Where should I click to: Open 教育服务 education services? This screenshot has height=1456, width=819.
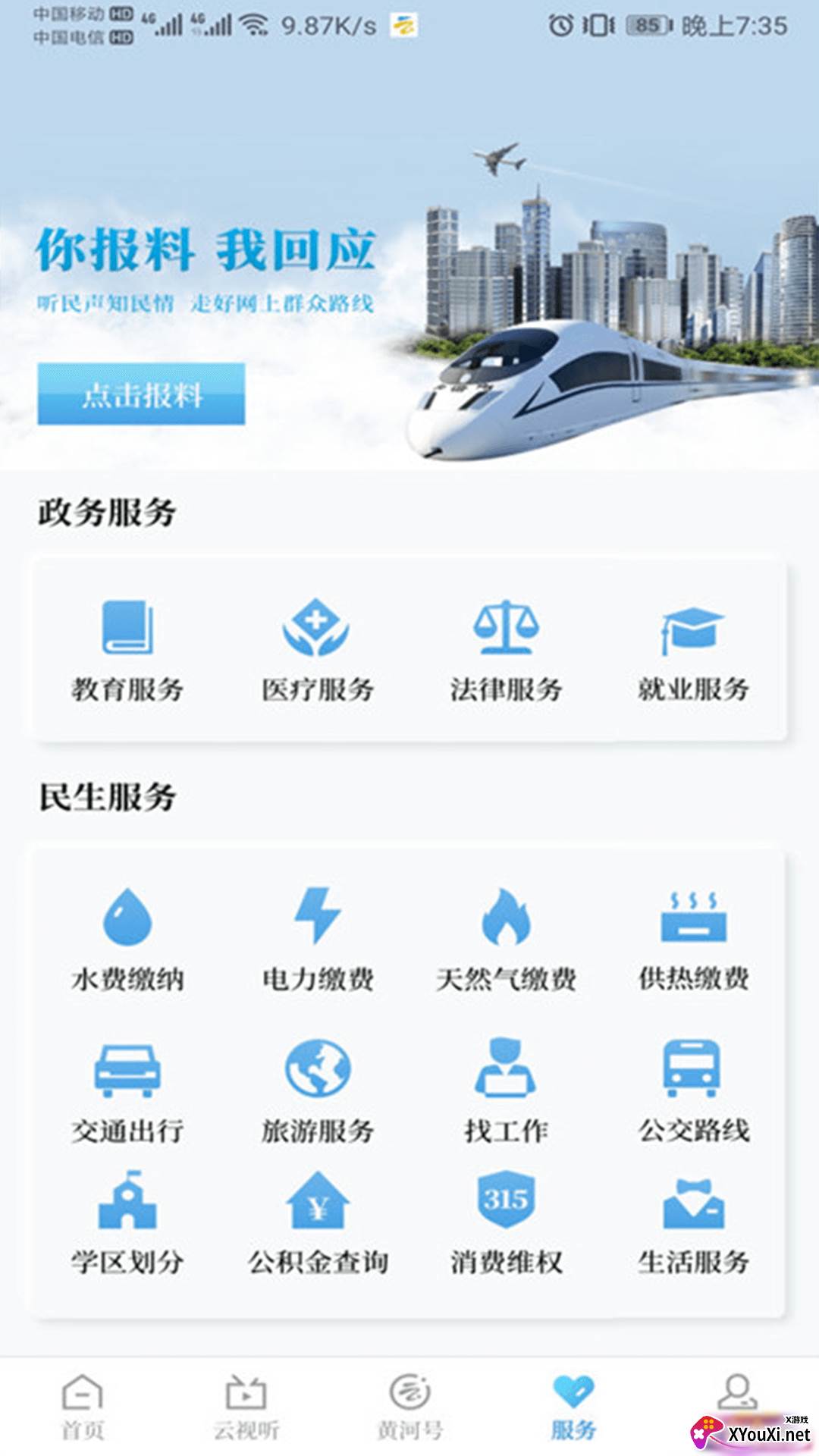pyautogui.click(x=127, y=649)
